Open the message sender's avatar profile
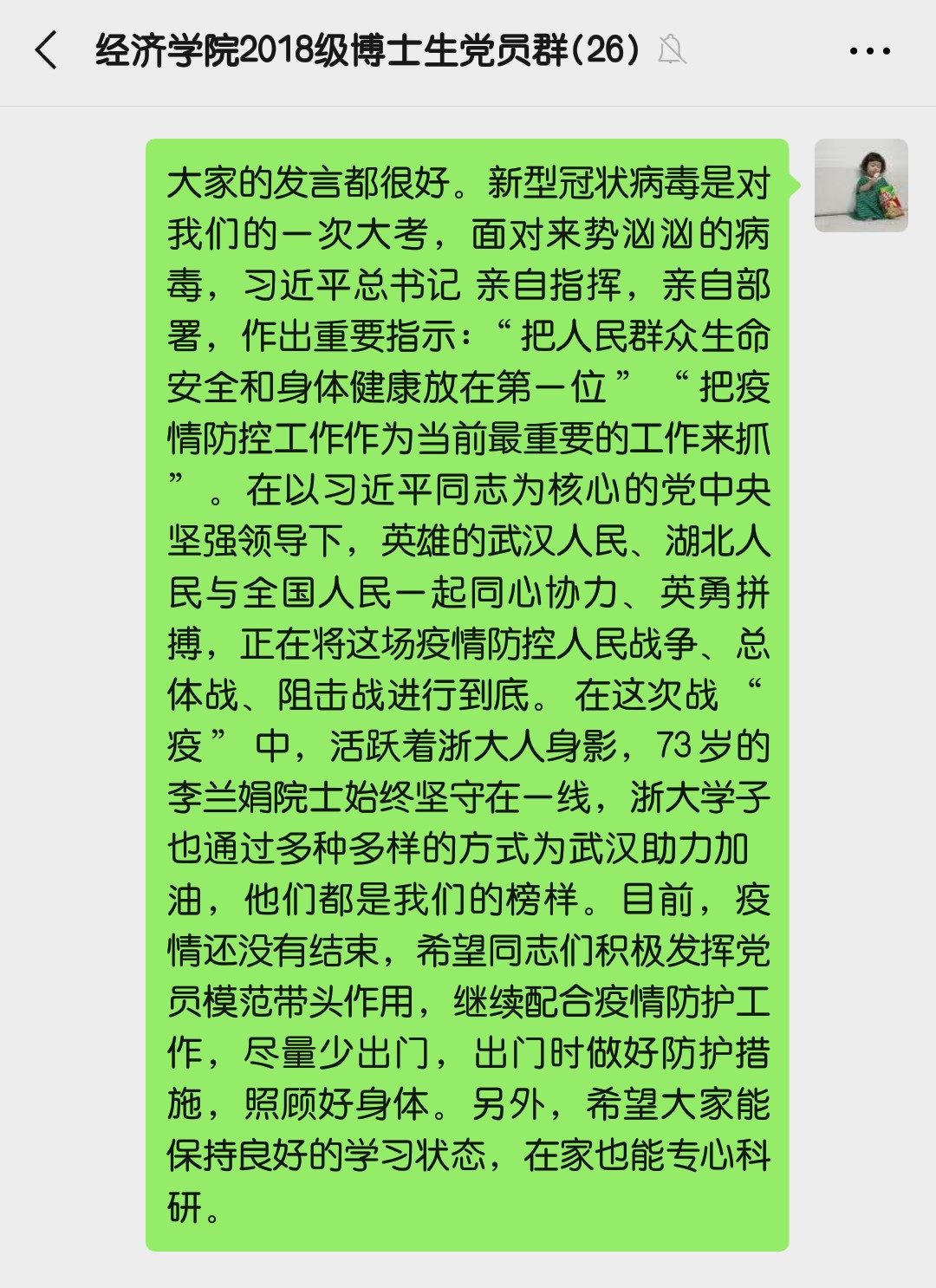The width and height of the screenshot is (936, 1288). coord(861,185)
